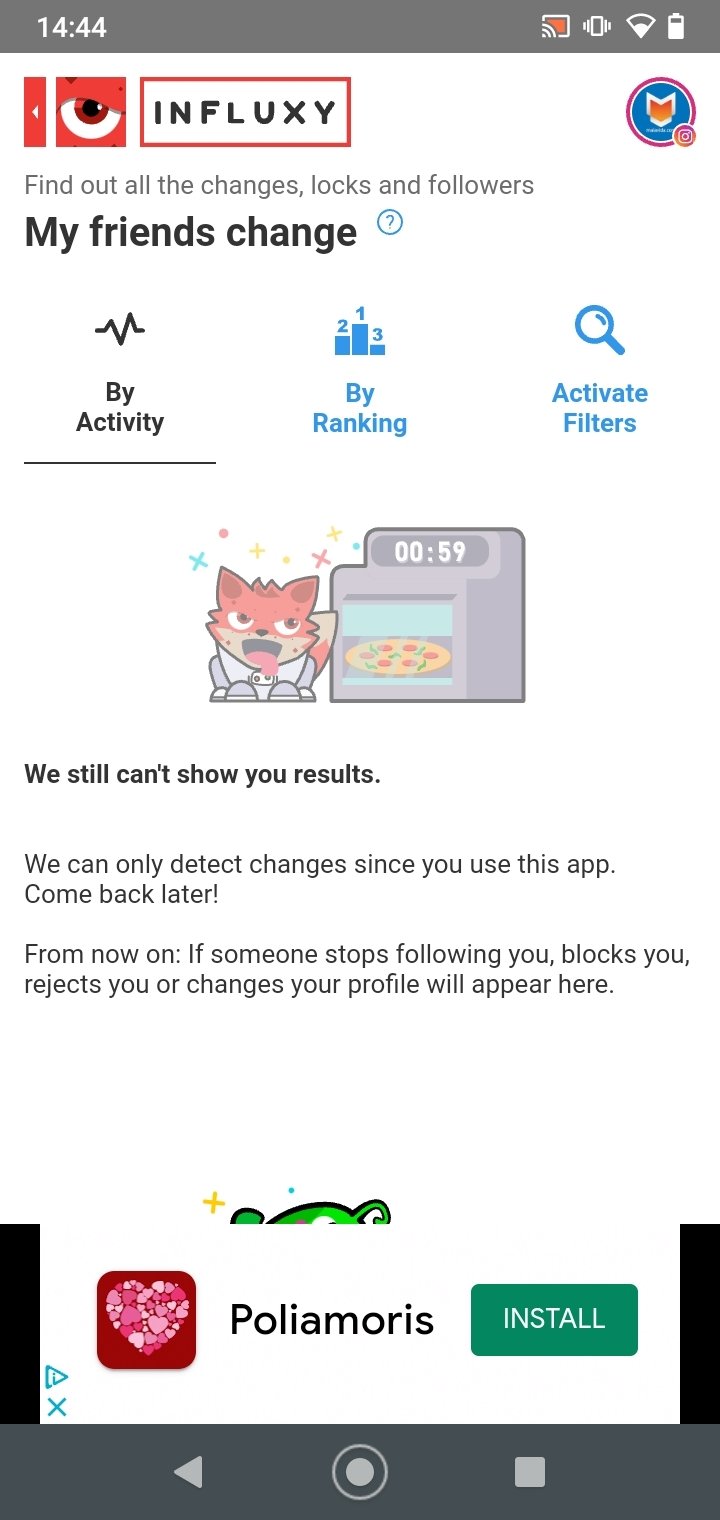The image size is (720, 1520).
Task: Open the Instagram profile avatar
Action: pyautogui.click(x=661, y=112)
